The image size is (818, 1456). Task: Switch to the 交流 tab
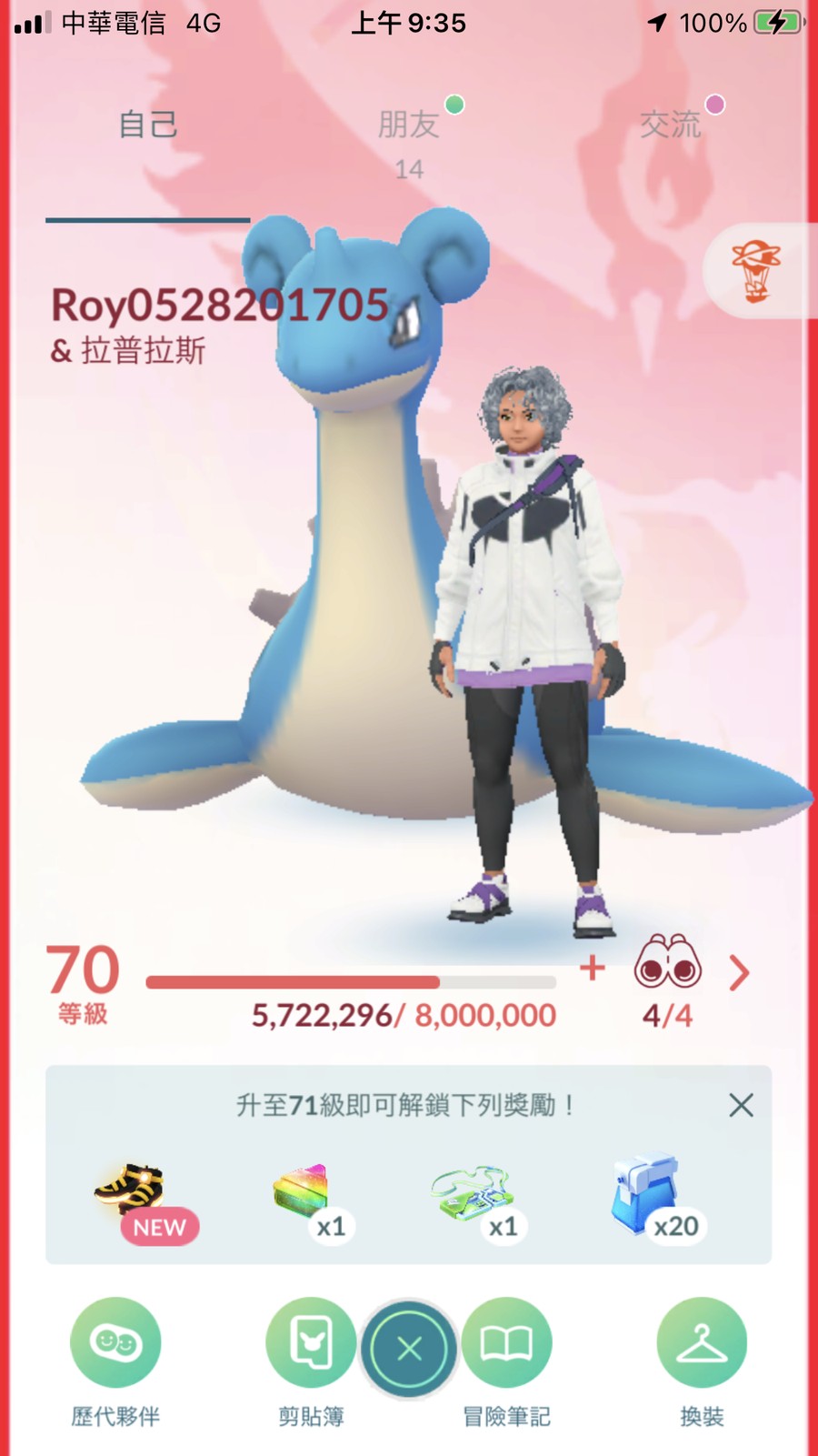(x=671, y=126)
